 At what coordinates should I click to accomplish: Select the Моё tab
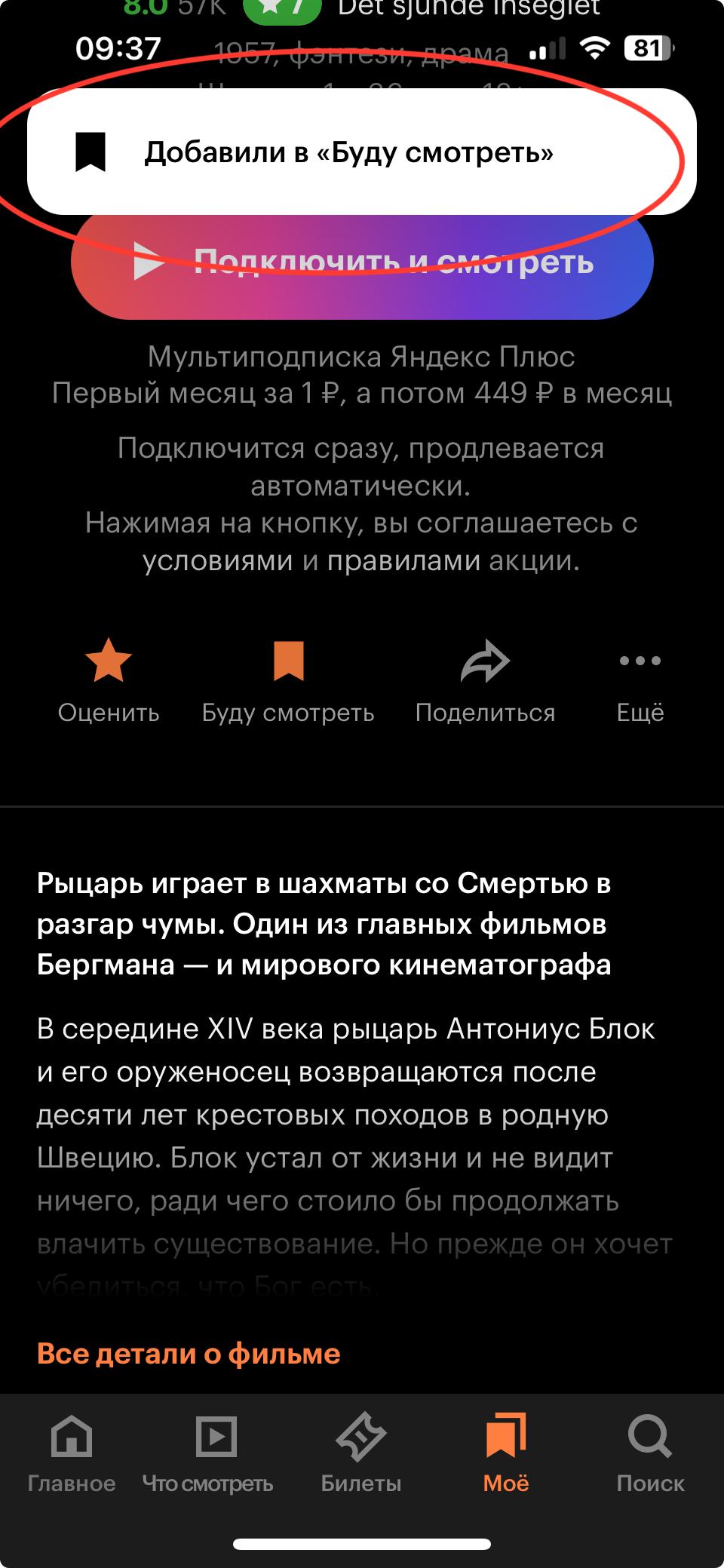pyautogui.click(x=506, y=1452)
